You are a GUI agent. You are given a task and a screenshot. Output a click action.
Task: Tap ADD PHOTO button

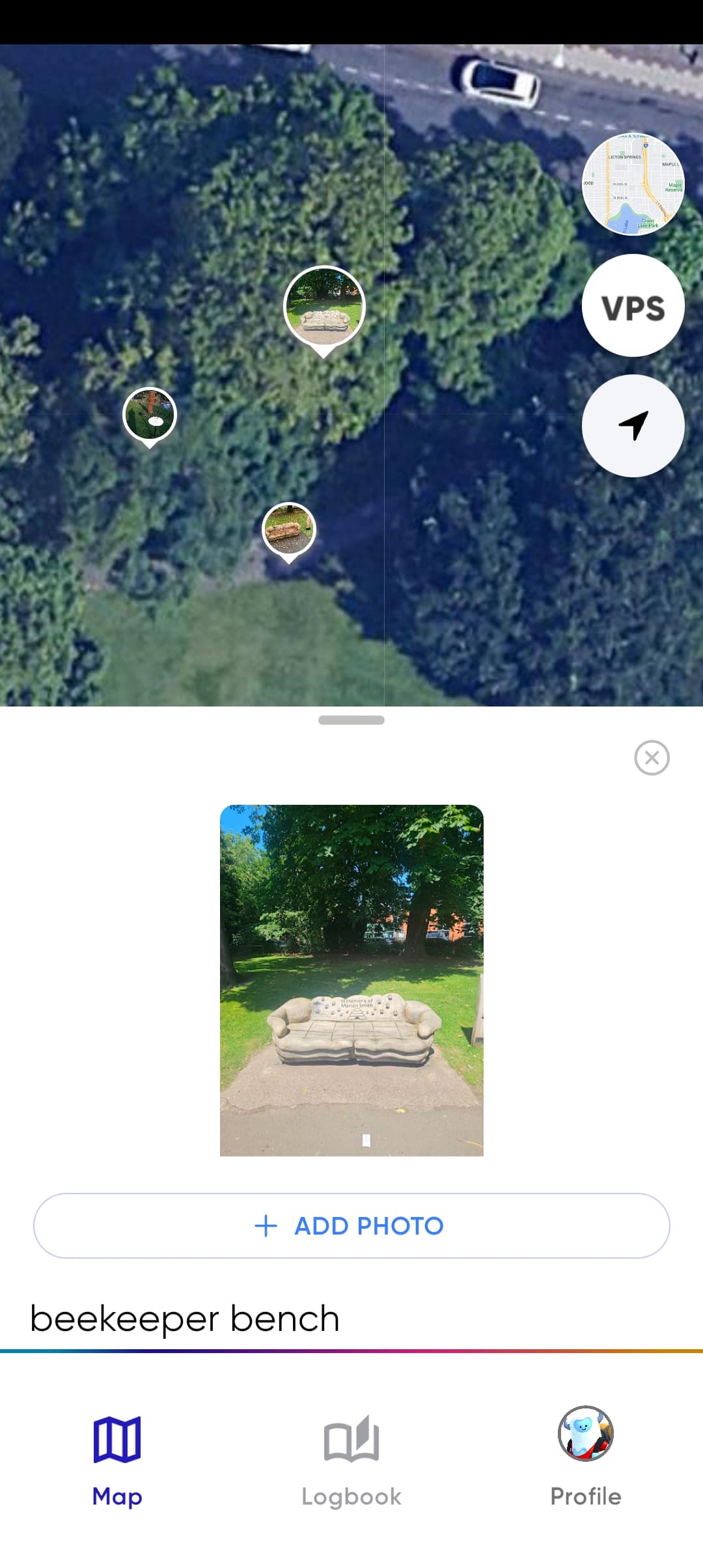(351, 1225)
